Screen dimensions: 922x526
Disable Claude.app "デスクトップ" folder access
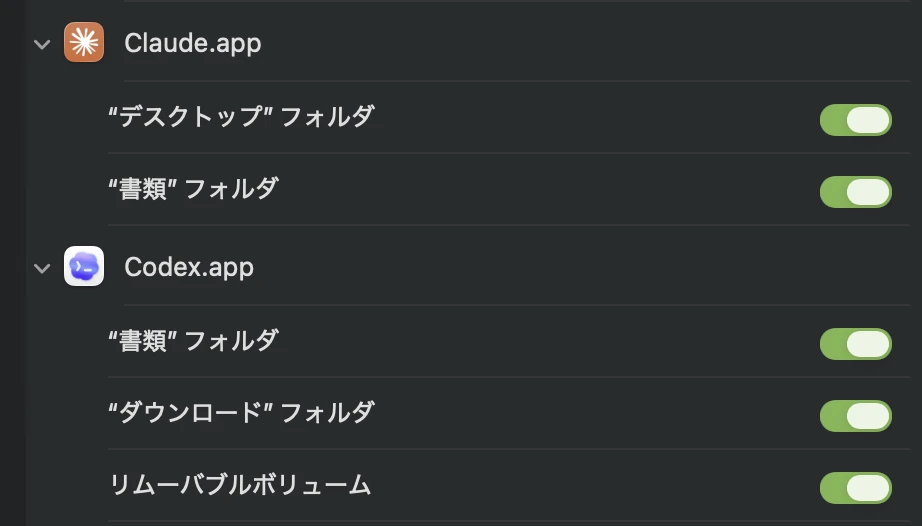coord(855,120)
